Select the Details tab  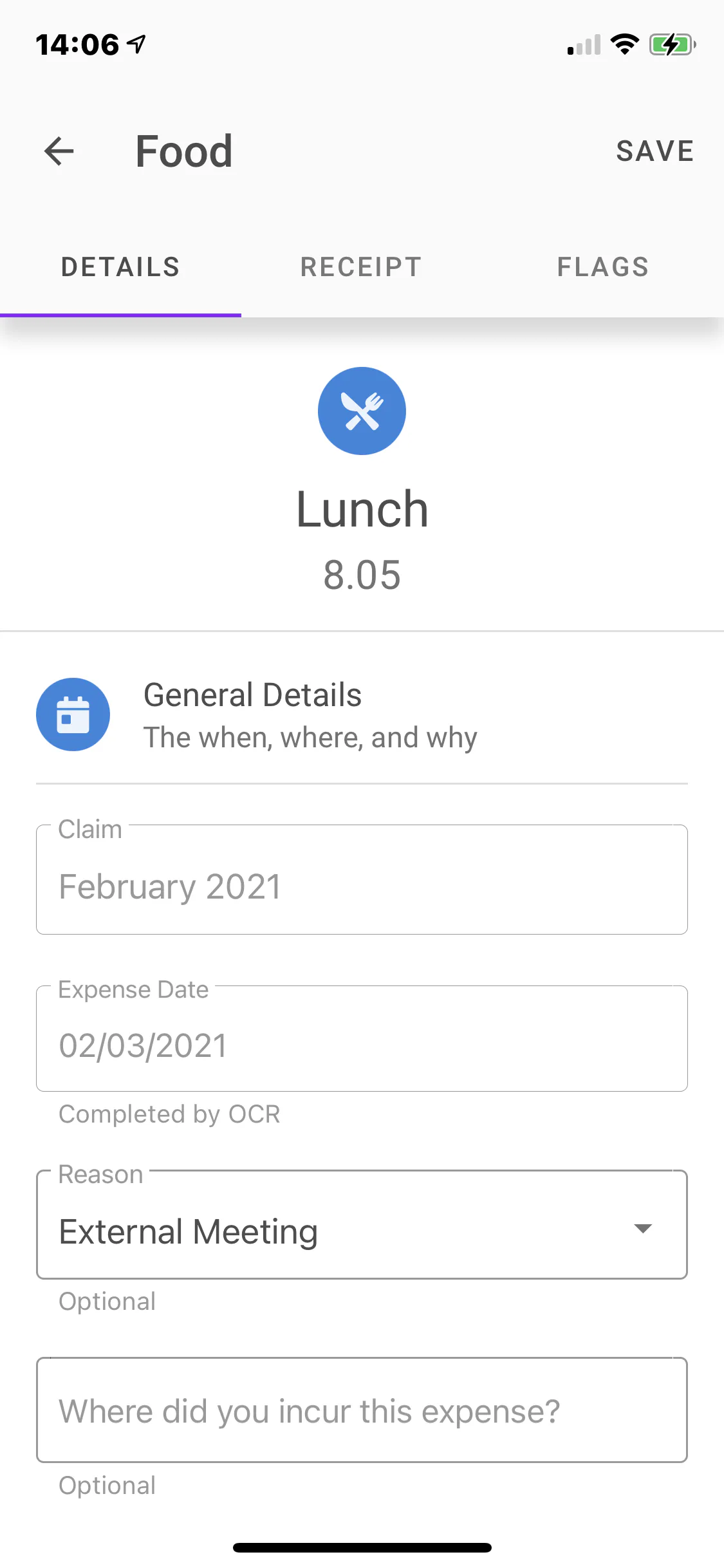pyautogui.click(x=120, y=267)
